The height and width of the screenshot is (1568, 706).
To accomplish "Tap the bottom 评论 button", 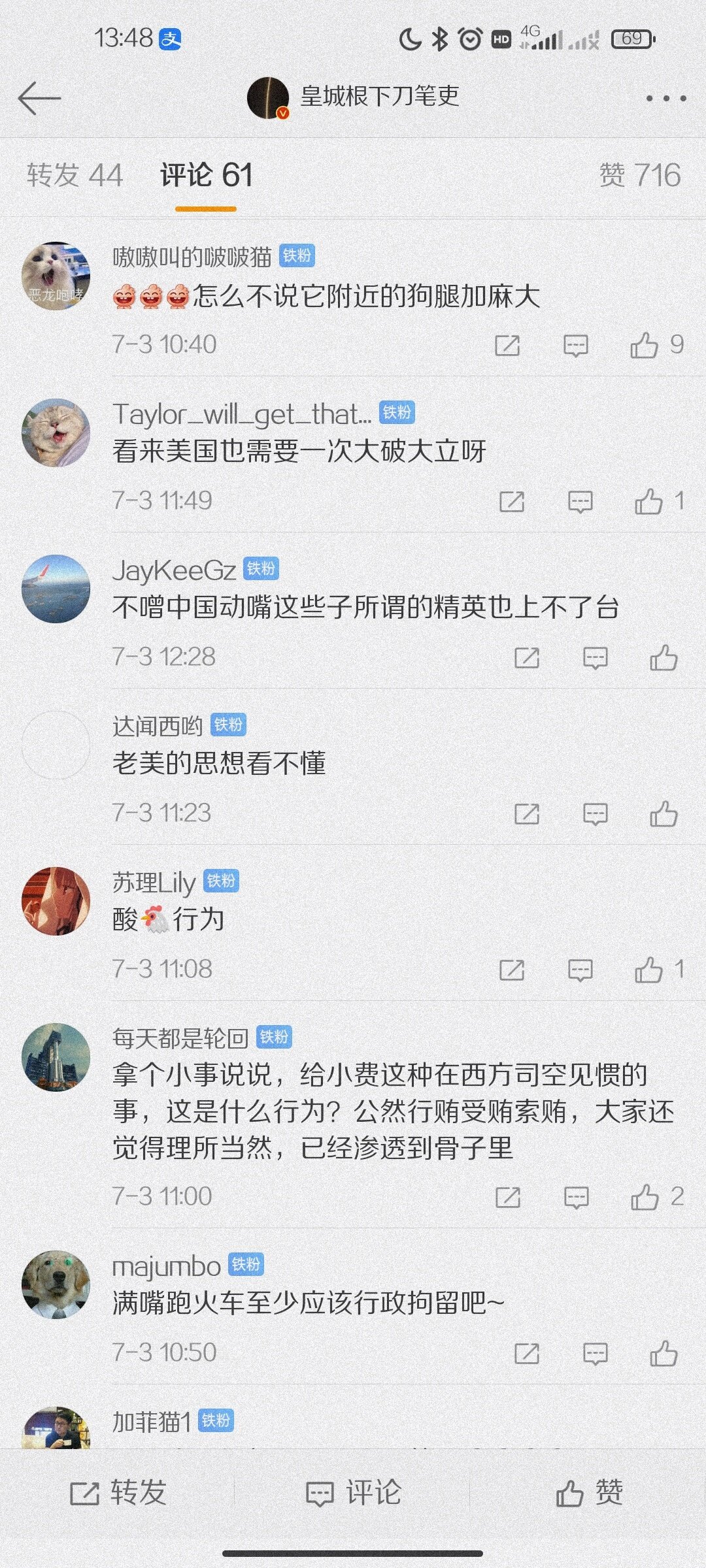I will [353, 1493].
